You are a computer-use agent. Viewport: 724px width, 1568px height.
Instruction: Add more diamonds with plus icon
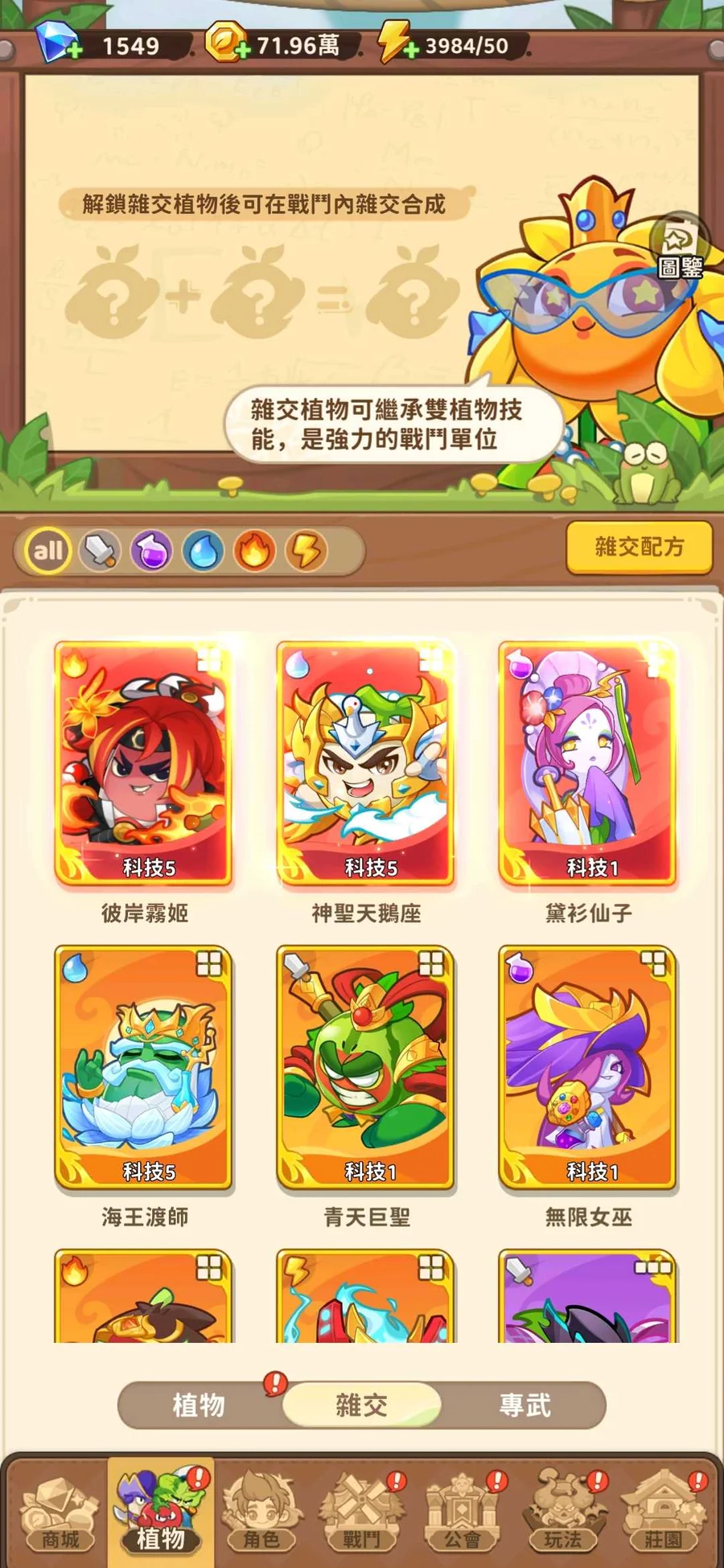click(73, 51)
